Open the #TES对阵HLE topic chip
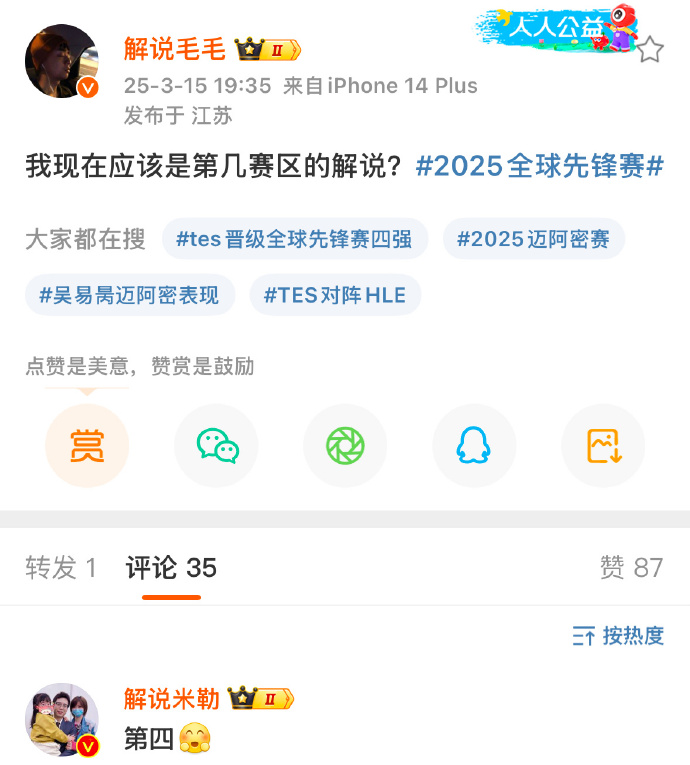 click(x=335, y=295)
